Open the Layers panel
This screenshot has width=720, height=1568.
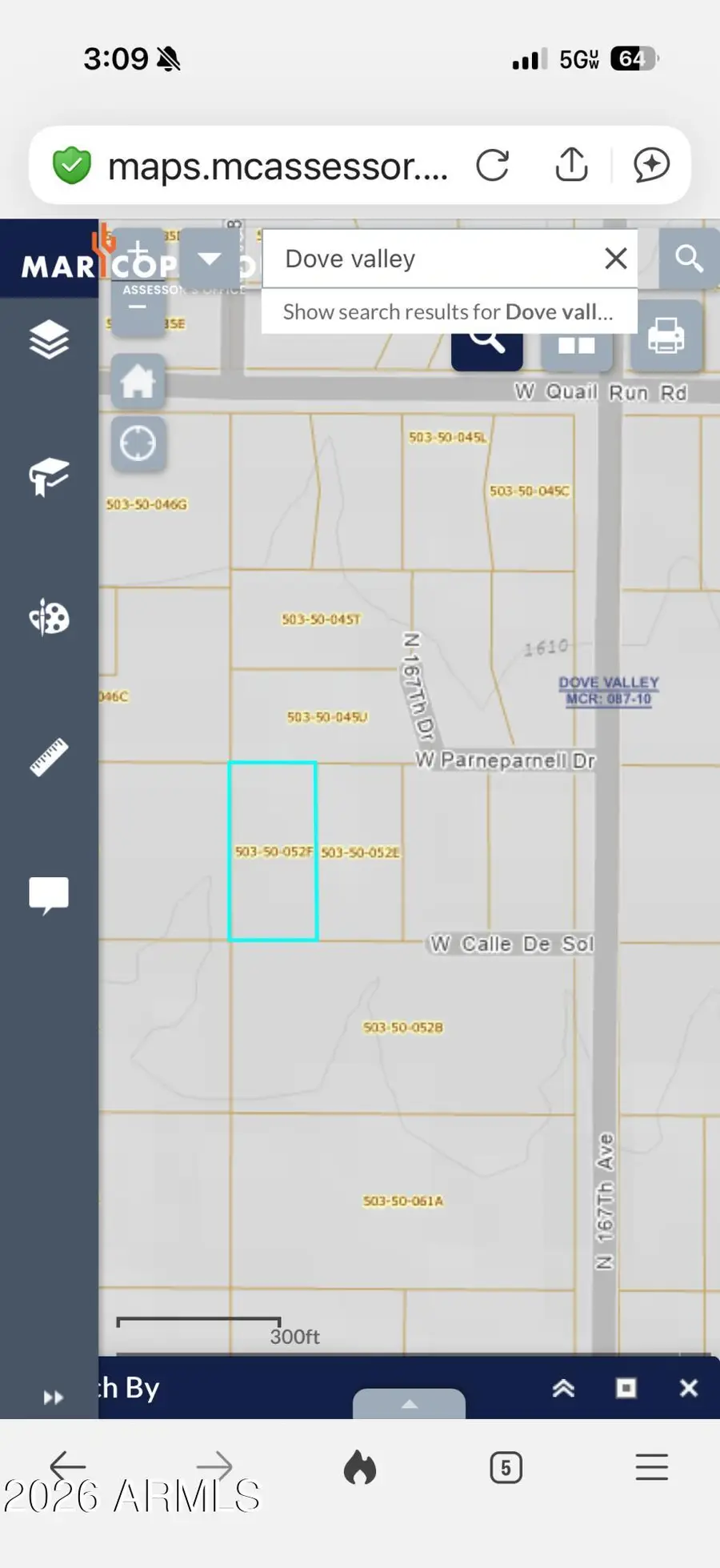(48, 339)
